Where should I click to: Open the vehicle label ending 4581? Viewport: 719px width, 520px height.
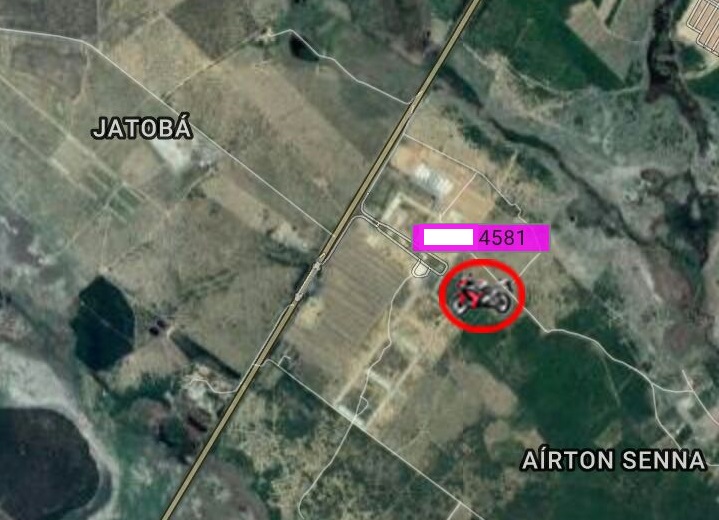482,237
